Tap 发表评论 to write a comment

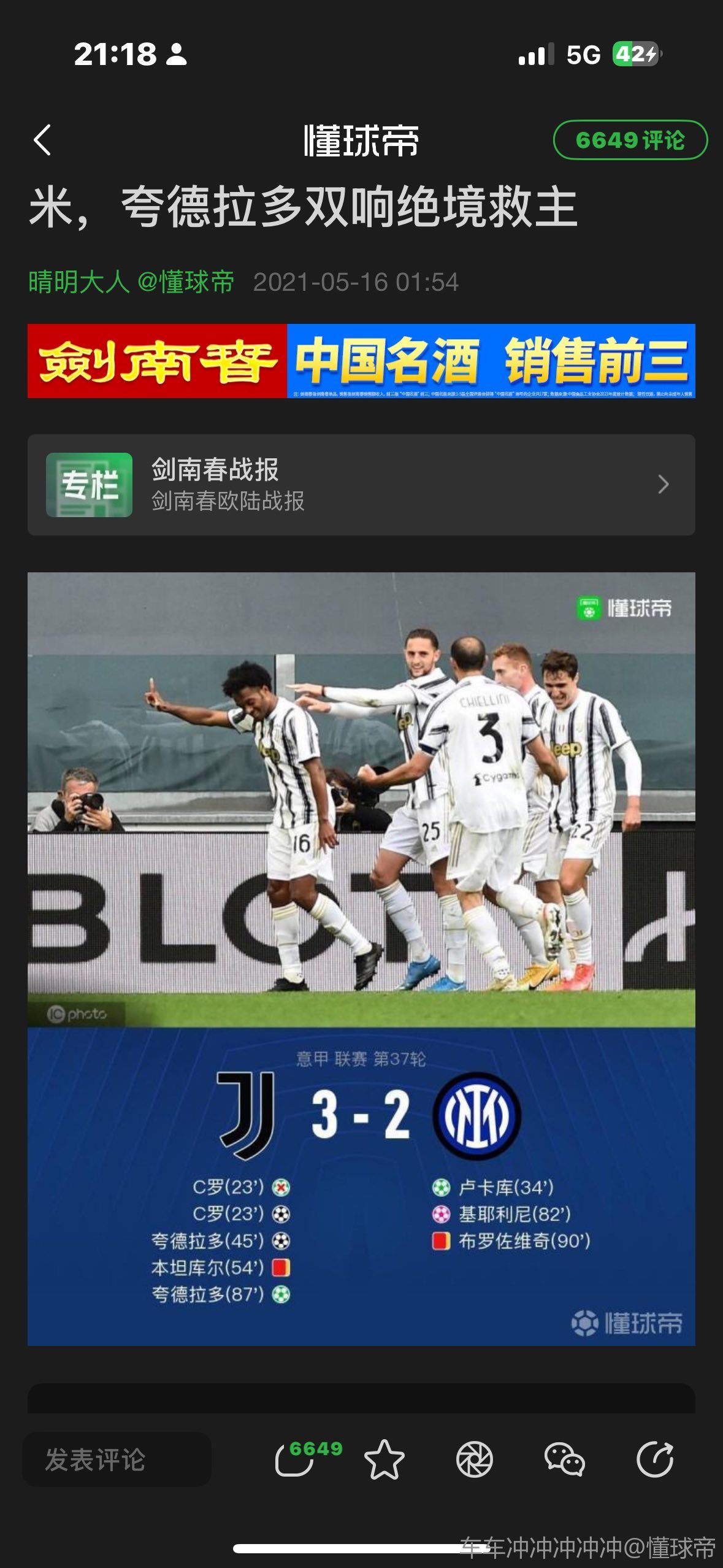click(x=117, y=1459)
